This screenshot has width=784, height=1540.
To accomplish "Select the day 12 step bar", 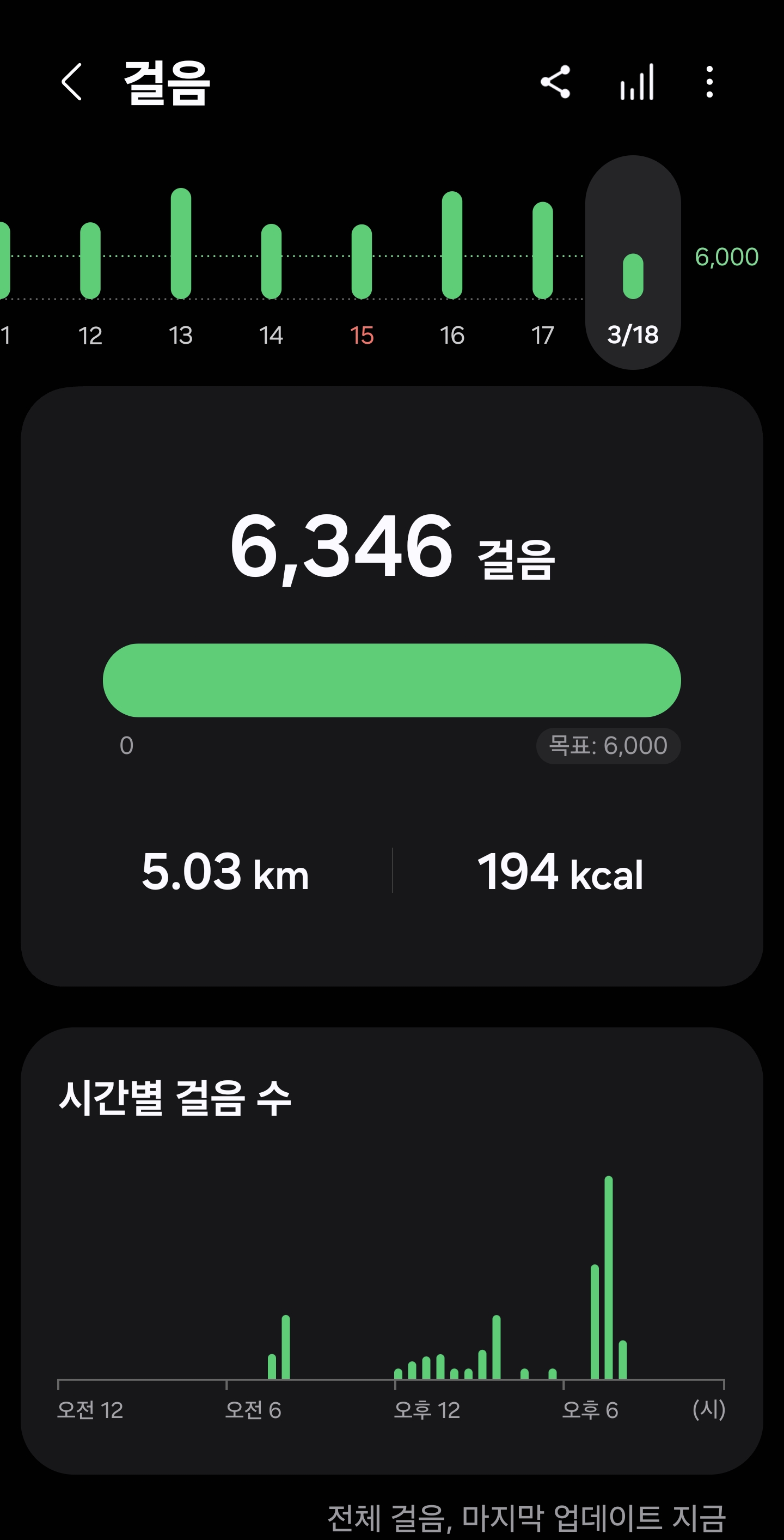I will tap(90, 261).
